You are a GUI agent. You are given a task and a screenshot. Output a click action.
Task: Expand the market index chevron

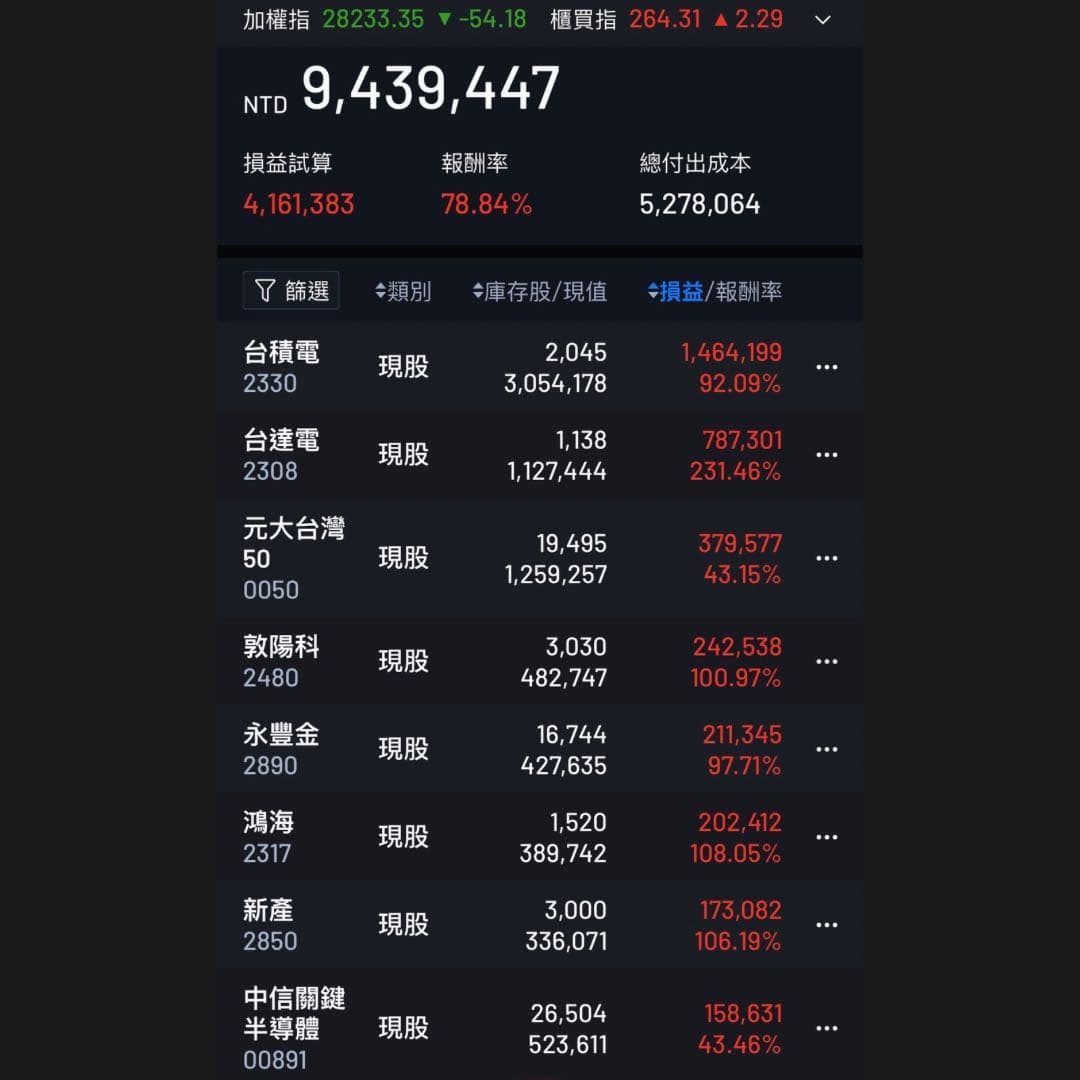tap(823, 20)
